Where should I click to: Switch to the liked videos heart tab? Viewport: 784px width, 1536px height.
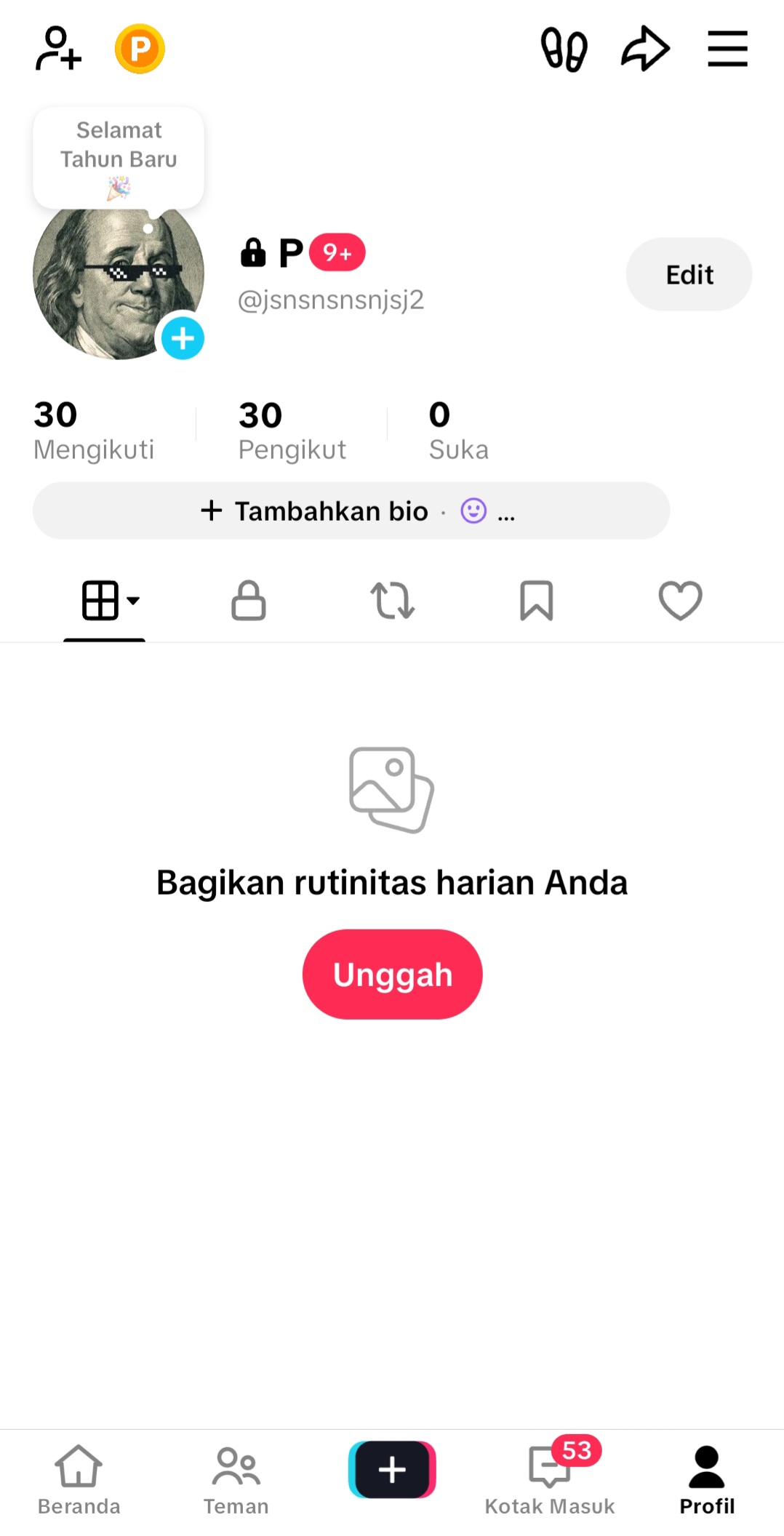[680, 601]
